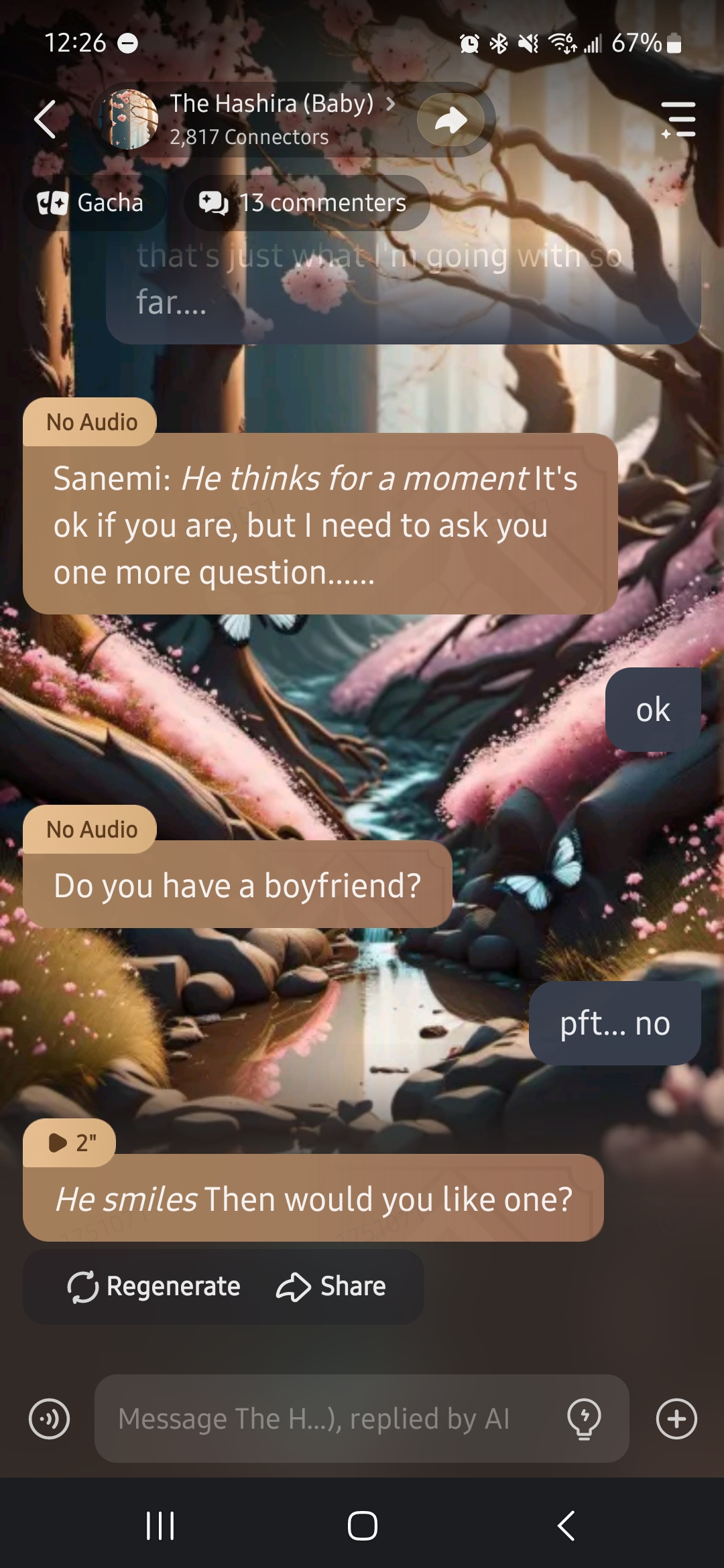Image resolution: width=724 pixels, height=1568 pixels.
Task: Open the plus attachments button
Action: click(676, 1419)
